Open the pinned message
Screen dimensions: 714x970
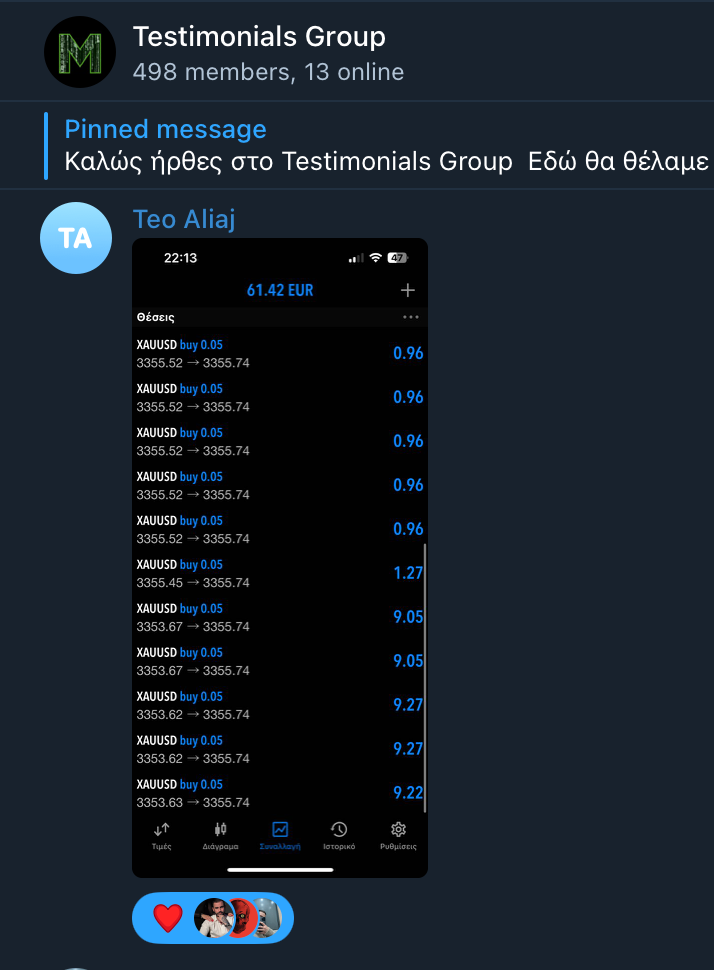click(x=385, y=146)
